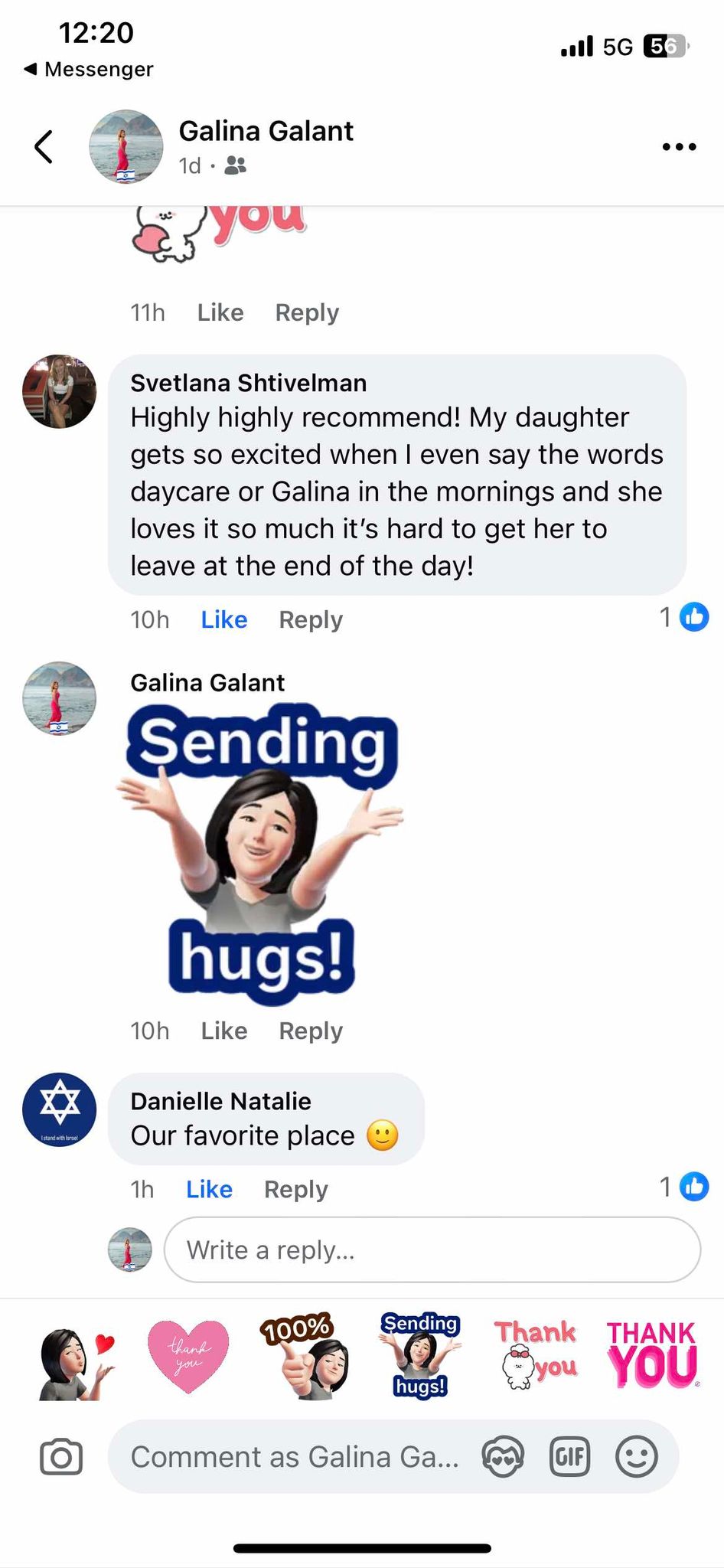Viewport: 724px width, 1568px height.
Task: Reply to Svetlana Shtivelman's comment
Action: (310, 619)
